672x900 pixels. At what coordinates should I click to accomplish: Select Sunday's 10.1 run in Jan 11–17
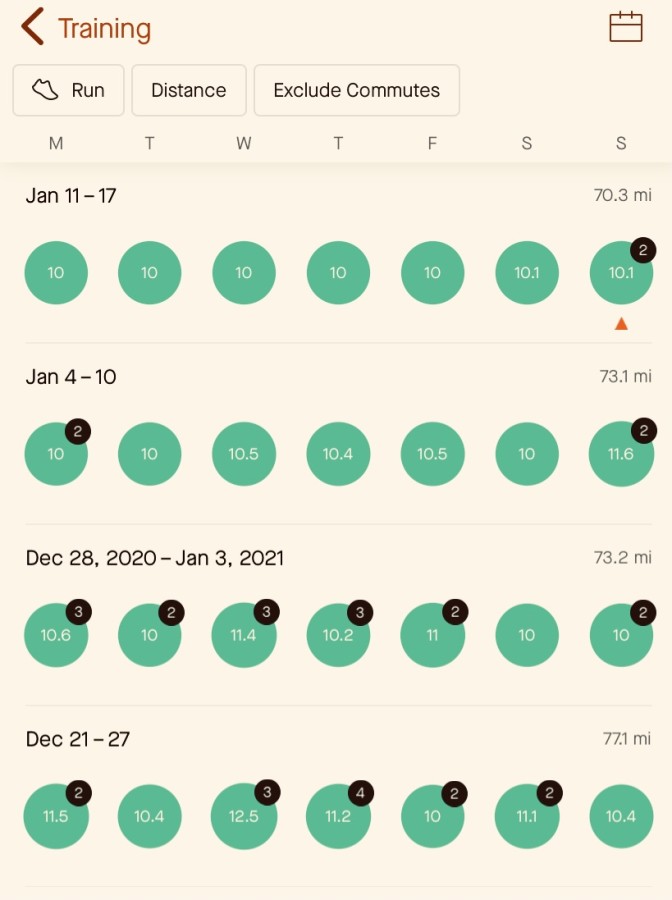pyautogui.click(x=621, y=273)
